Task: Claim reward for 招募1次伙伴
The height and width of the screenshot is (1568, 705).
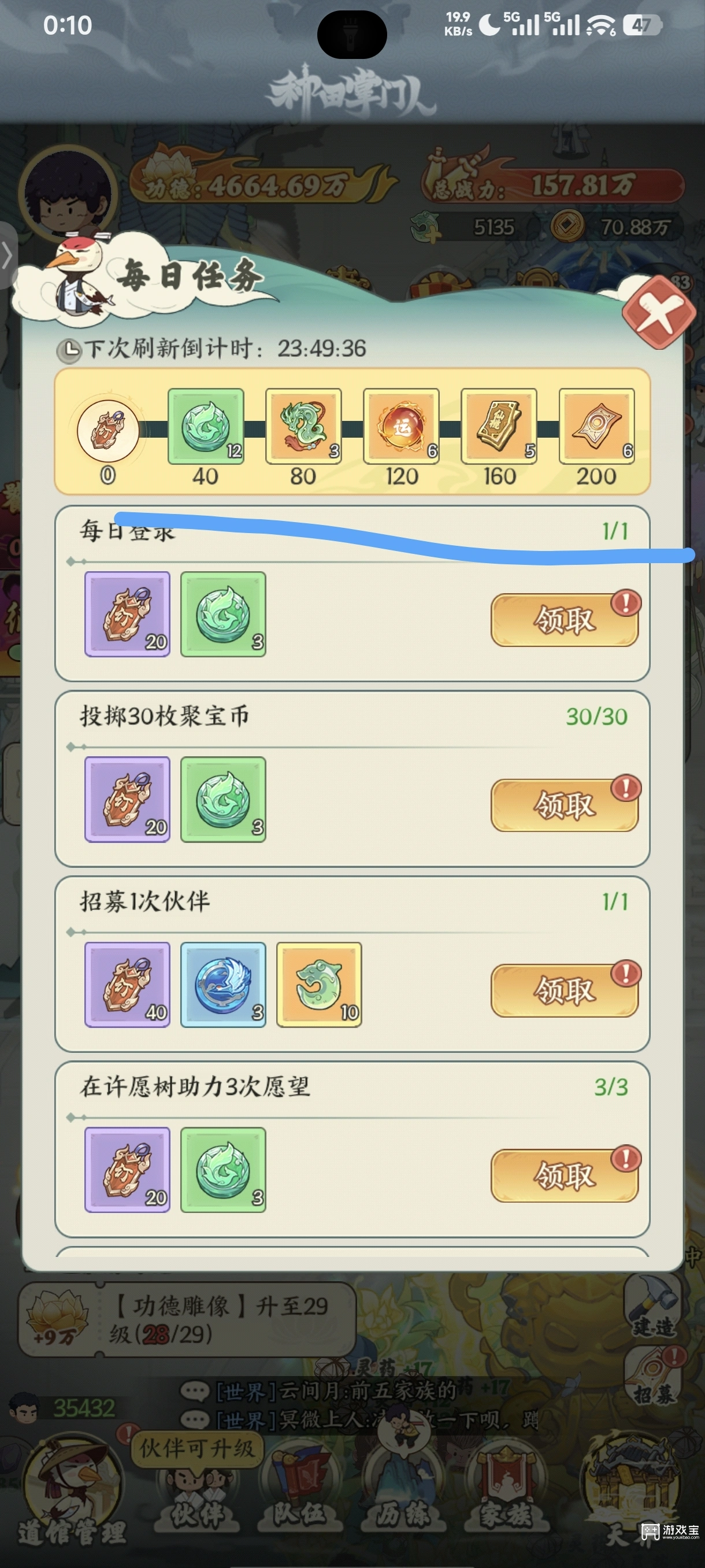Action: click(x=564, y=990)
